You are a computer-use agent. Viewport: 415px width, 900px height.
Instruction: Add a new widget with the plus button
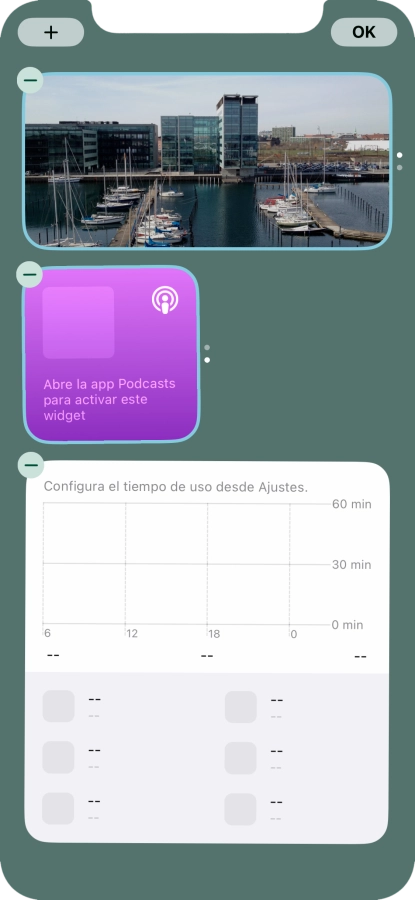[x=51, y=32]
